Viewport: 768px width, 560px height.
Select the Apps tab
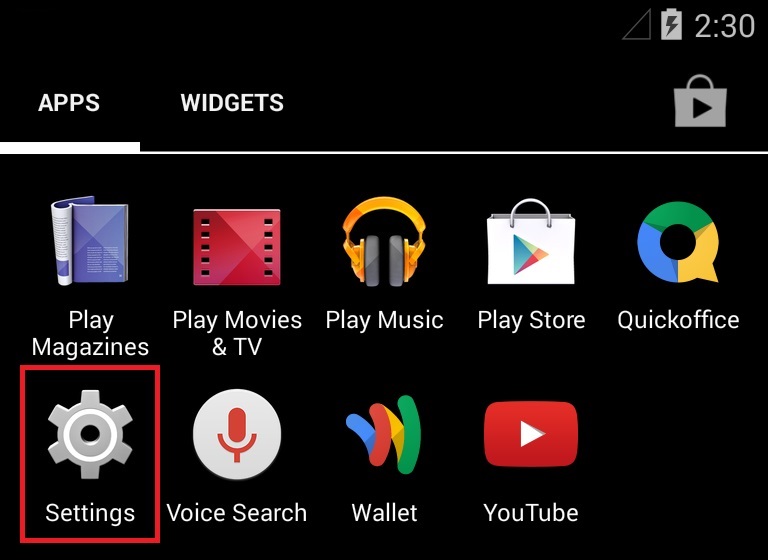[69, 103]
